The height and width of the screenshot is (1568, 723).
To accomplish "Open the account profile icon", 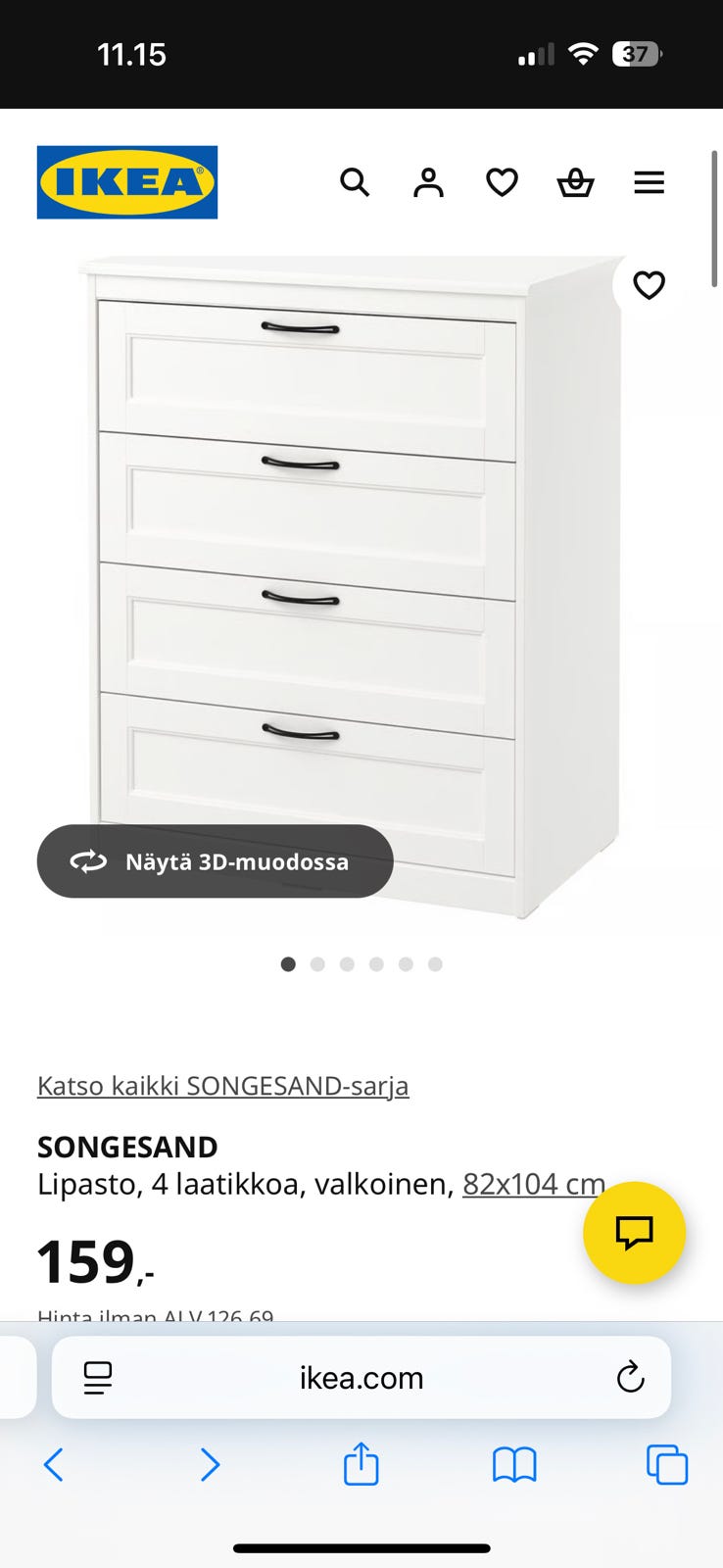I will coord(427,182).
